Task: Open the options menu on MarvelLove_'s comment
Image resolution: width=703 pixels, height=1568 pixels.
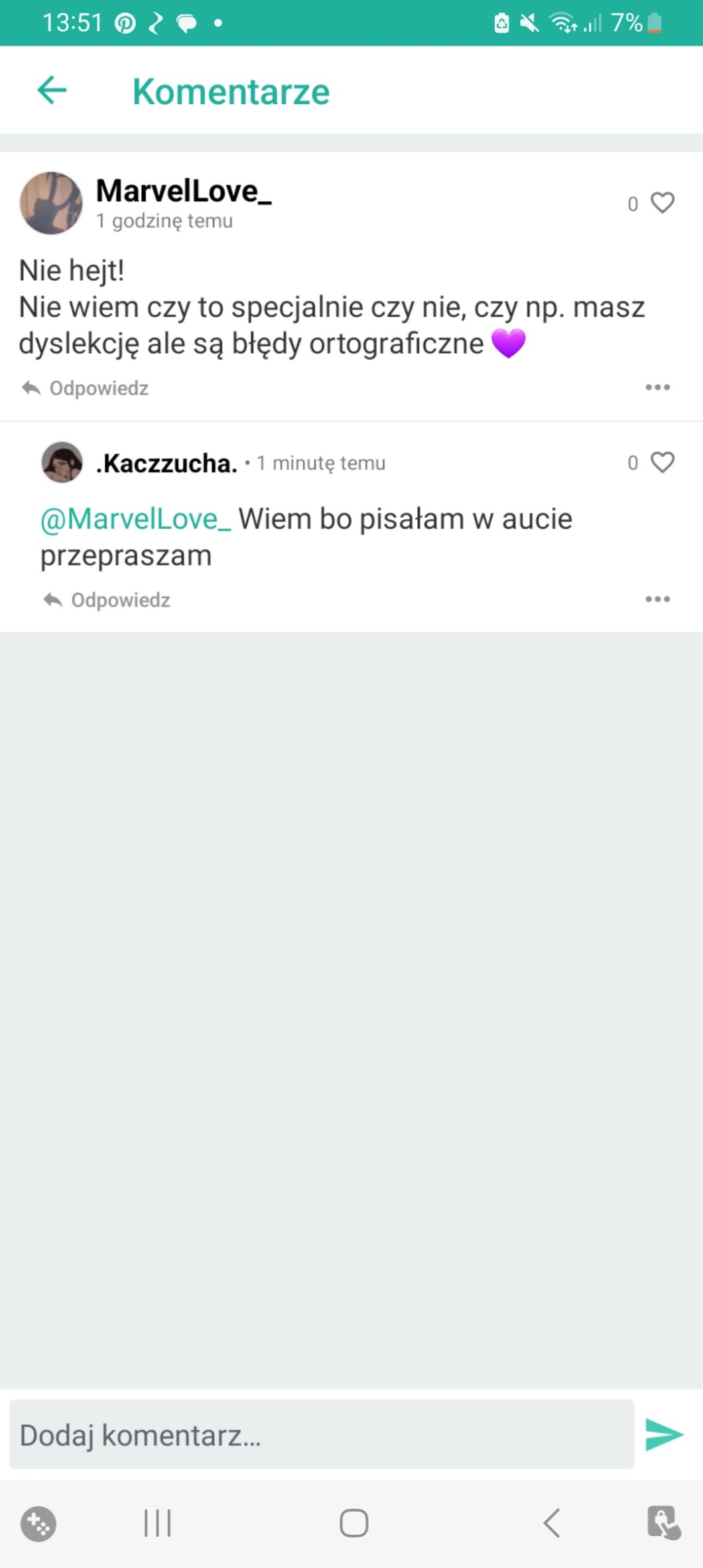Action: tap(657, 388)
